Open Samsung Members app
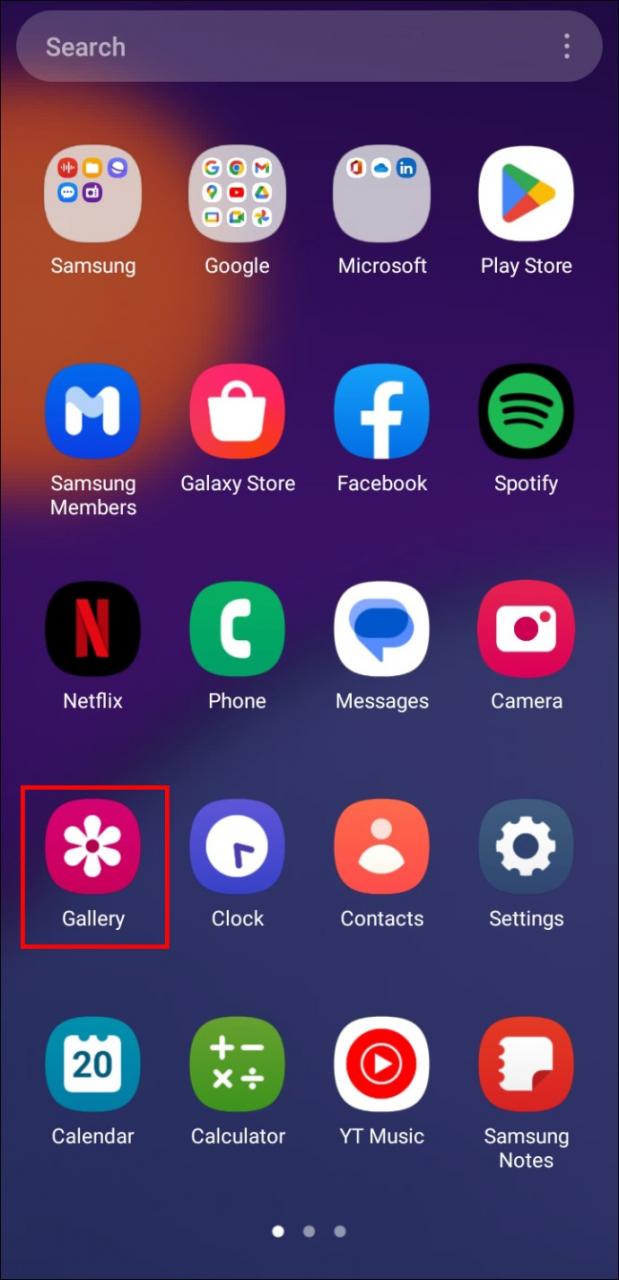 tap(93, 411)
